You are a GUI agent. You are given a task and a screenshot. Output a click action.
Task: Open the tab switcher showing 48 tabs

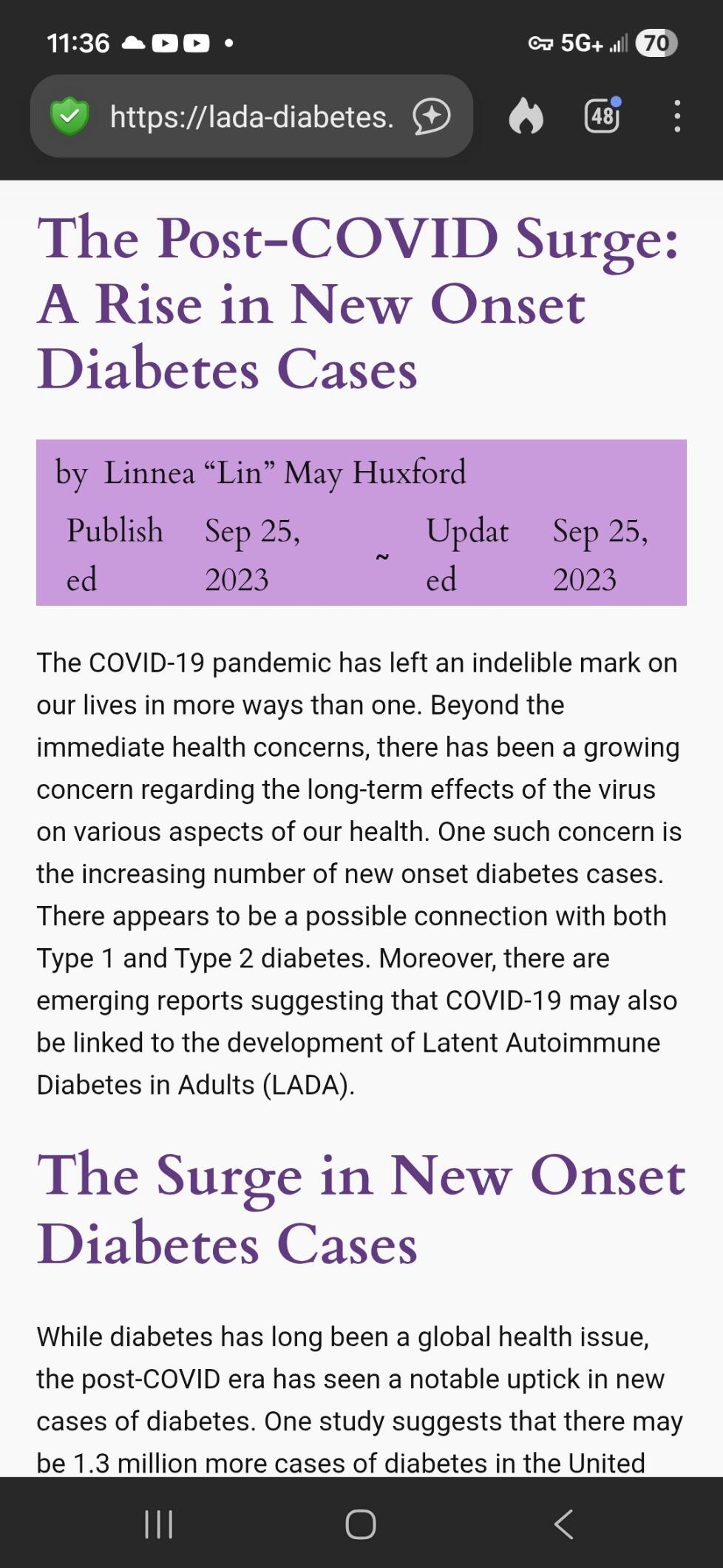click(602, 116)
